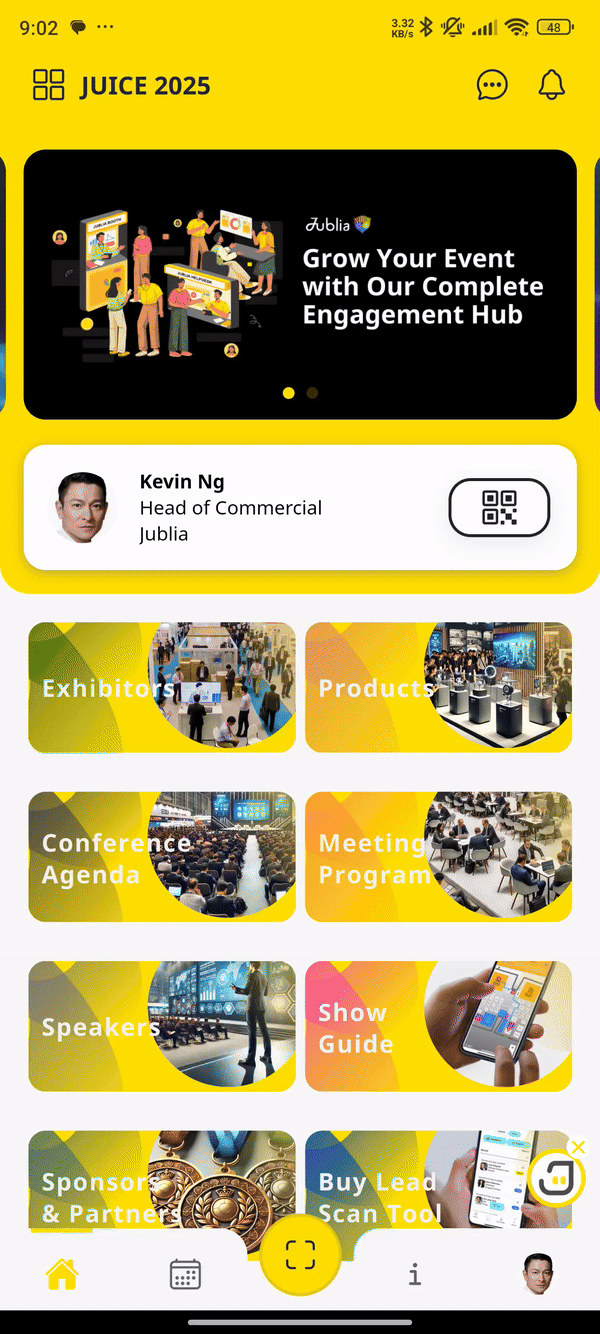This screenshot has height=1334, width=600.
Task: Open the Show Guide tile
Action: 438,1026
